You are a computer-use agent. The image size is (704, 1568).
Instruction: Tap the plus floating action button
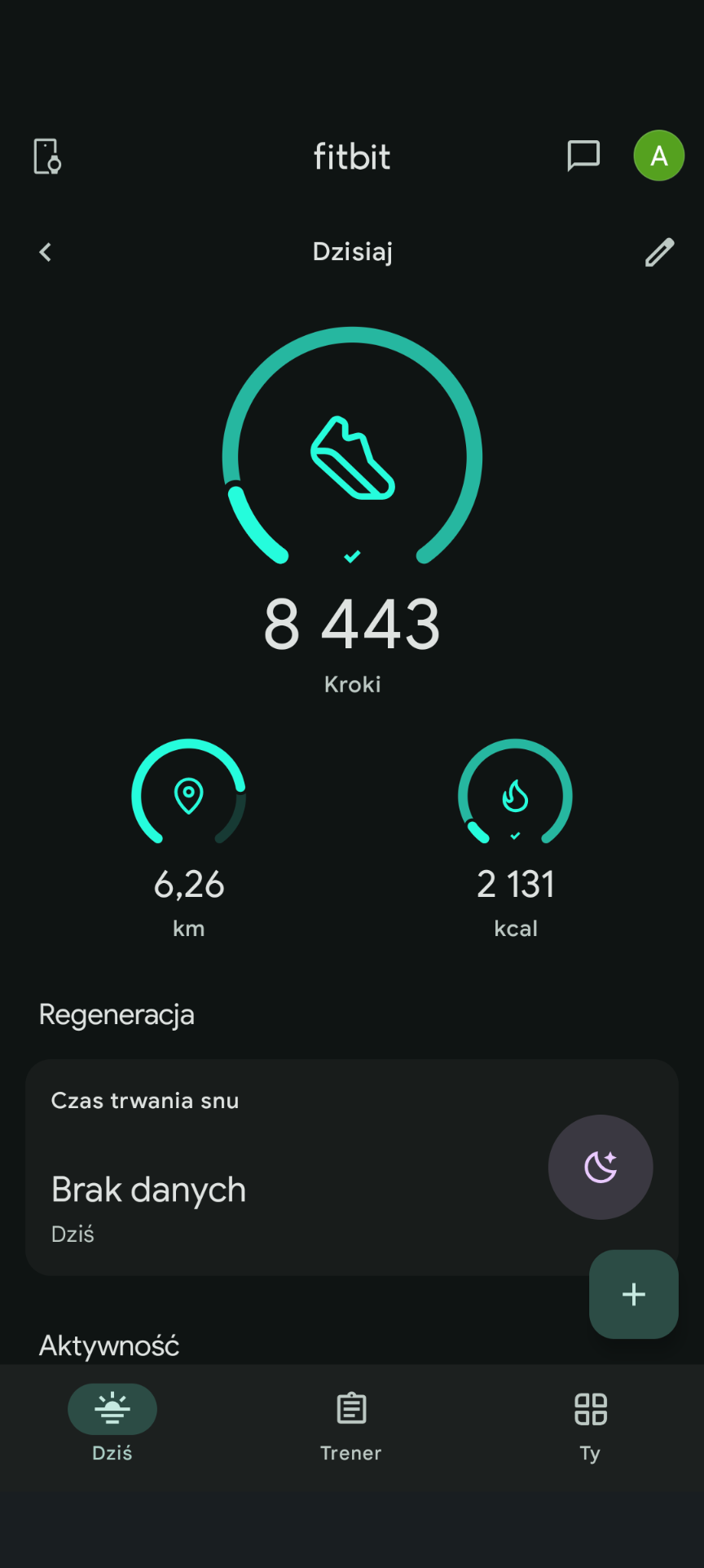tap(633, 1294)
